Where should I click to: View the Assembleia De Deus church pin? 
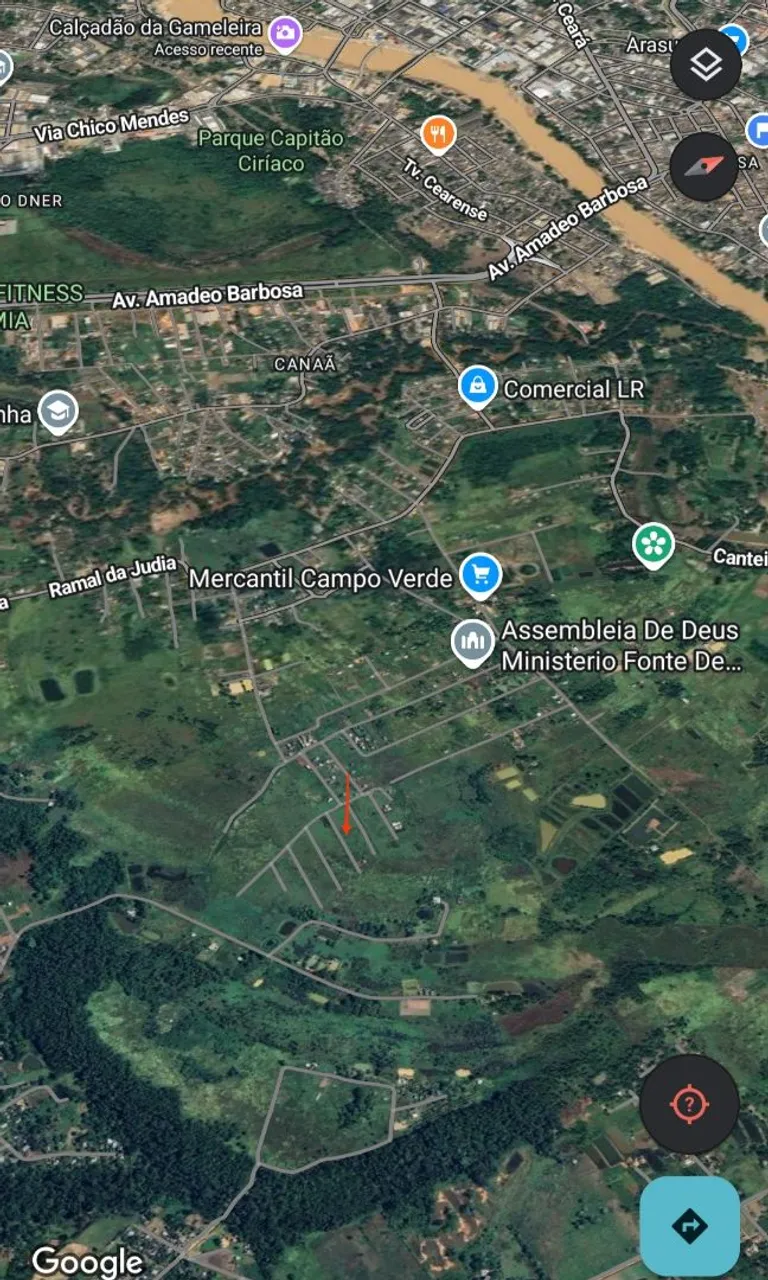472,641
